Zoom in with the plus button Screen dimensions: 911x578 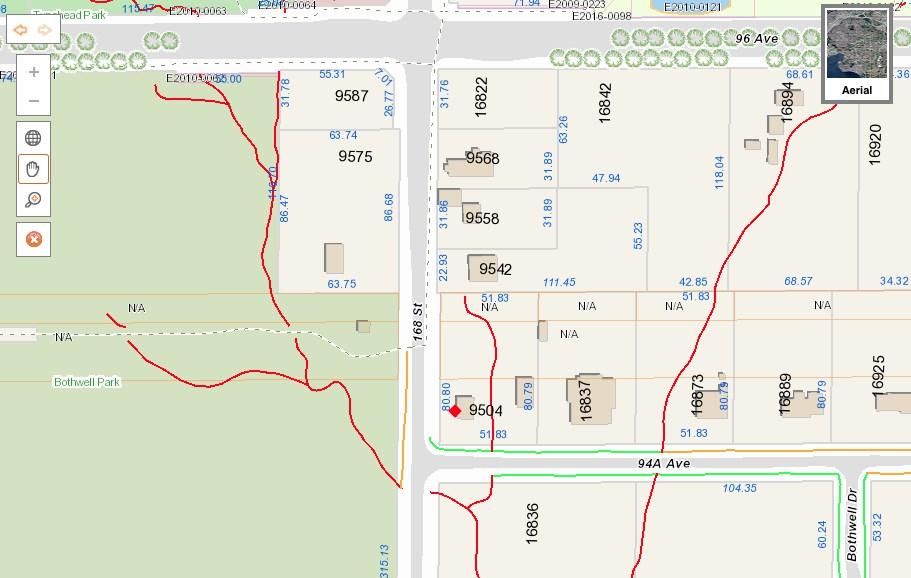tap(34, 73)
